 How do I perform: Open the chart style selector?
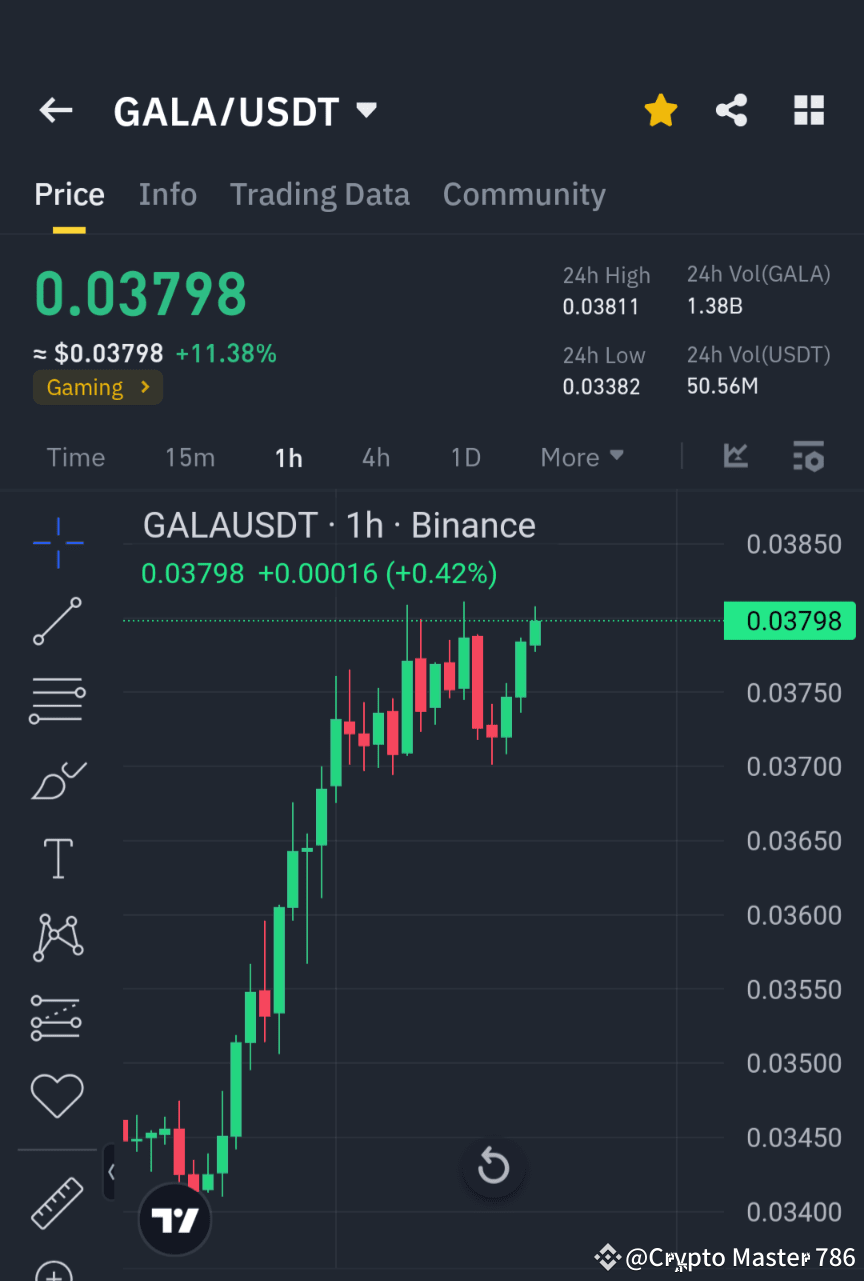pos(735,457)
